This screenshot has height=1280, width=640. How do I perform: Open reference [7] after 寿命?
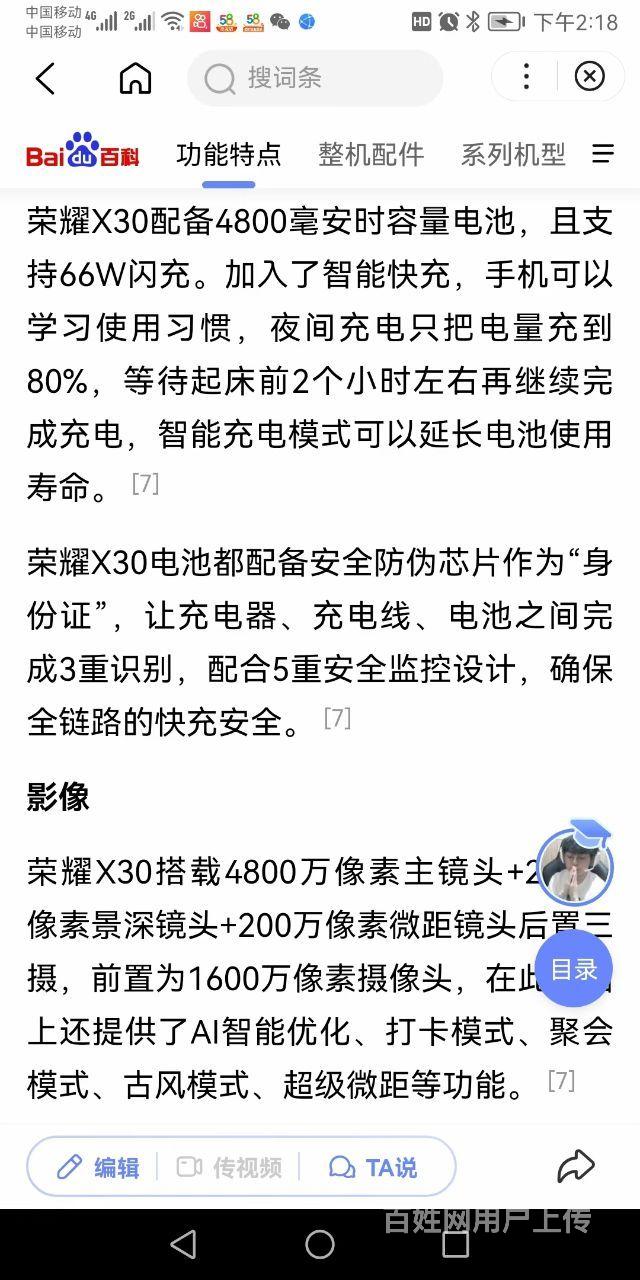(146, 484)
